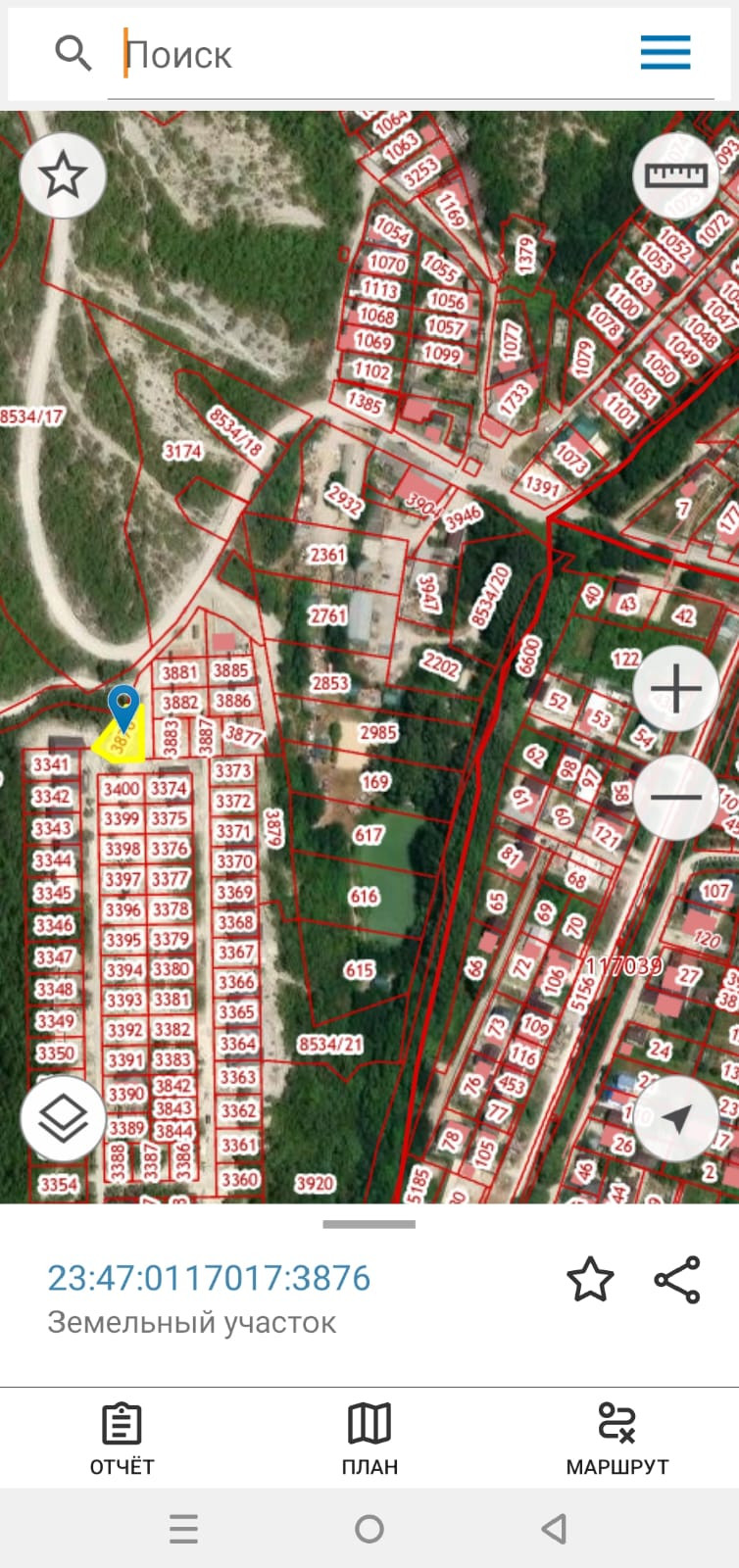Clear route via МАРШРУТ button
The height and width of the screenshot is (1568, 739).
pos(616,1438)
